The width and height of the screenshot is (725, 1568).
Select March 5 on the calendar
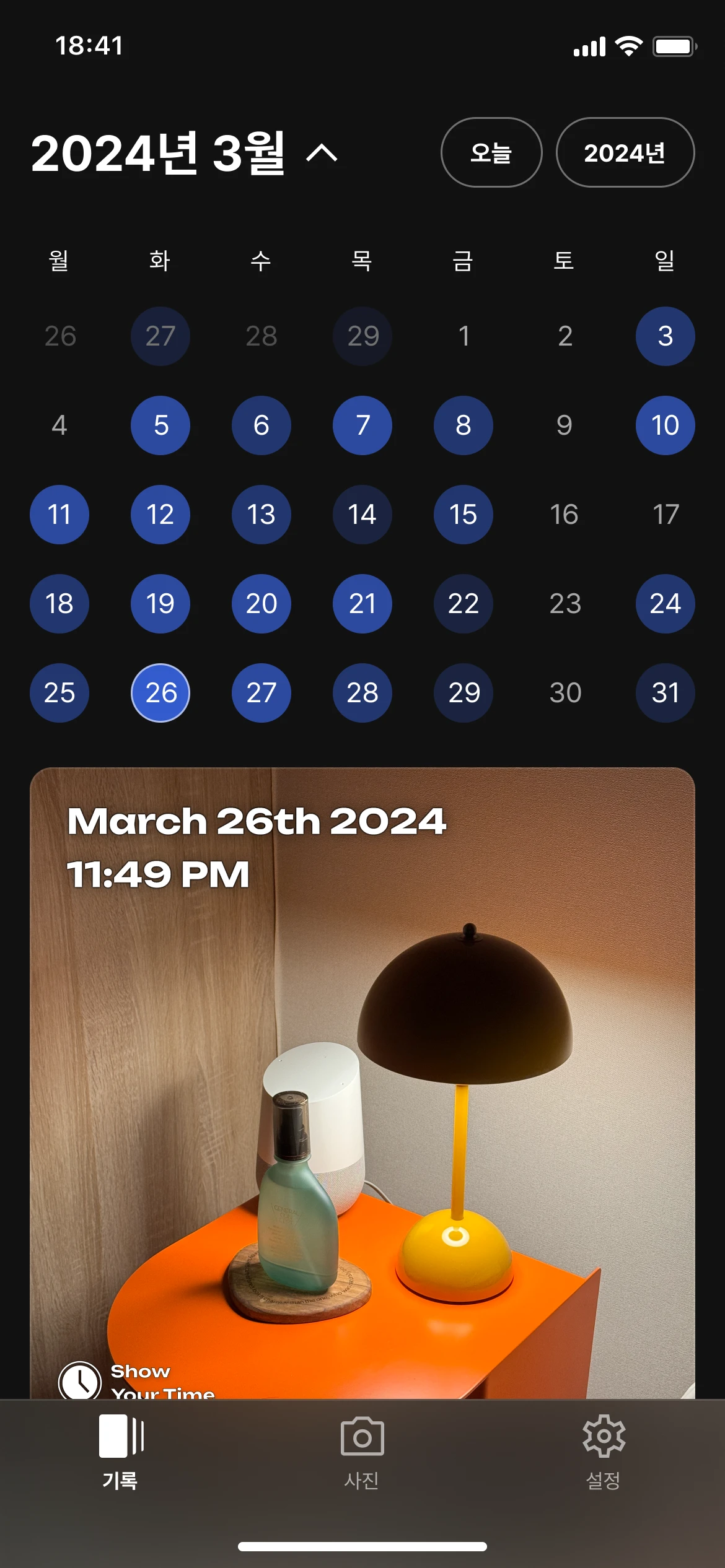[160, 425]
